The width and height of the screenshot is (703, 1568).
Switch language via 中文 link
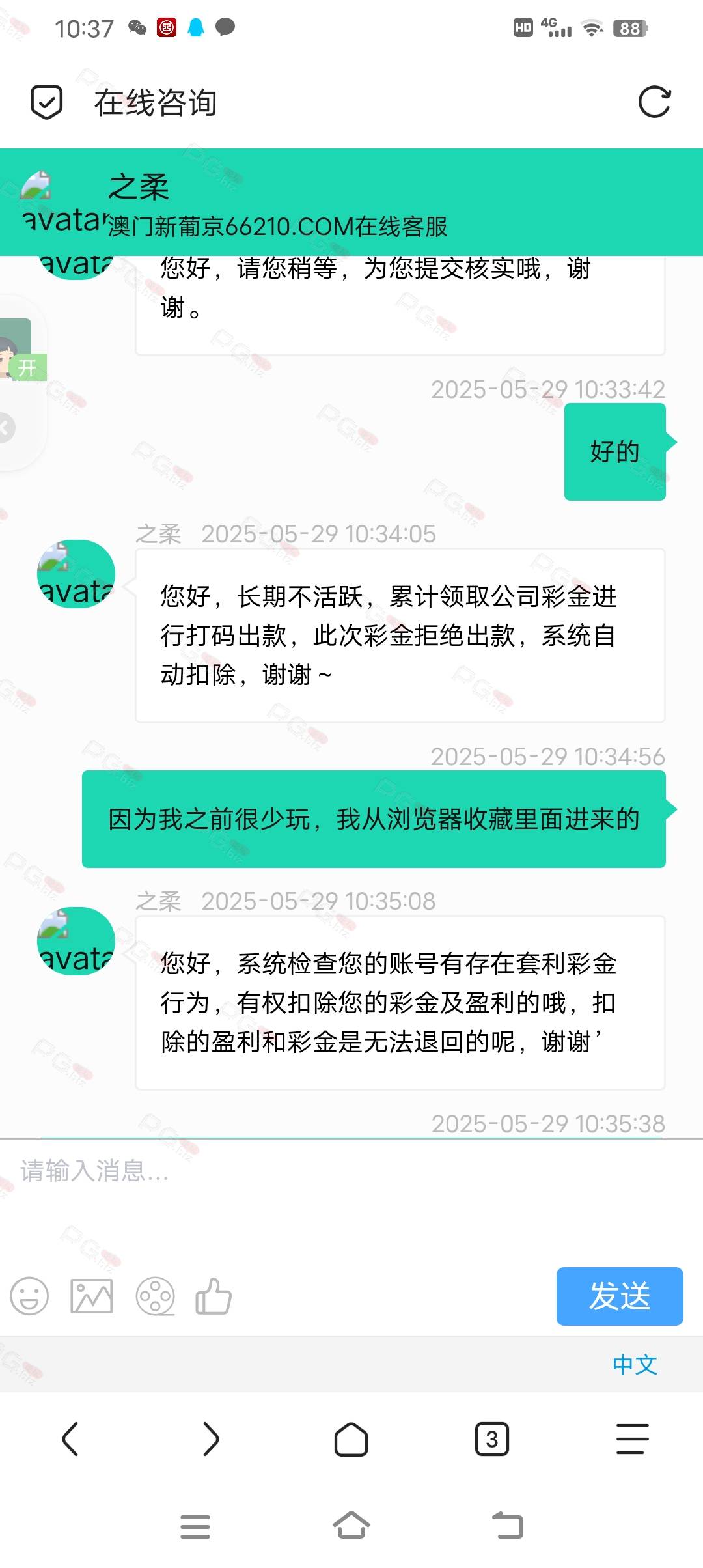[x=635, y=1364]
